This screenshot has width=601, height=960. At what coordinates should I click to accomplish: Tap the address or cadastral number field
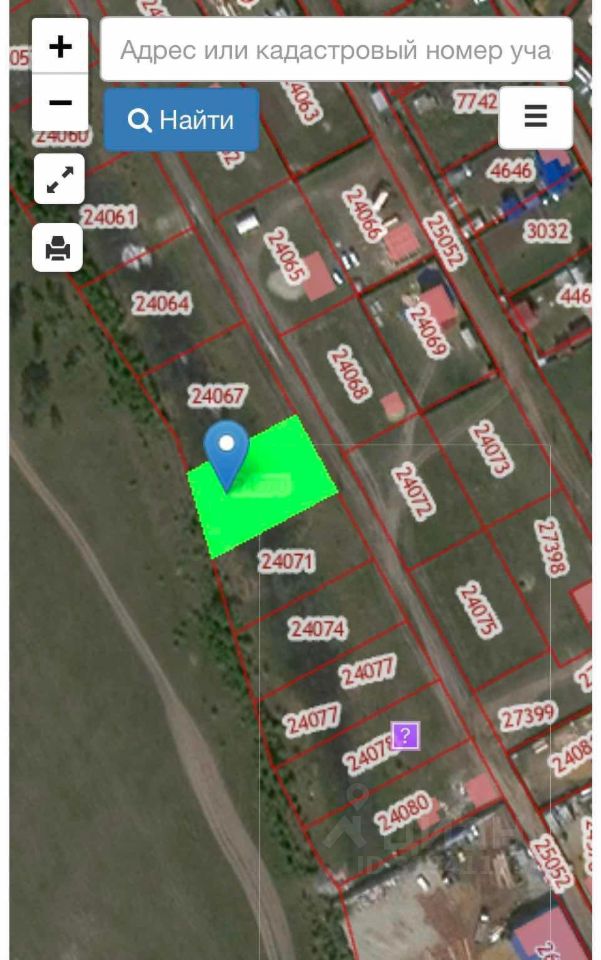pyautogui.click(x=336, y=50)
